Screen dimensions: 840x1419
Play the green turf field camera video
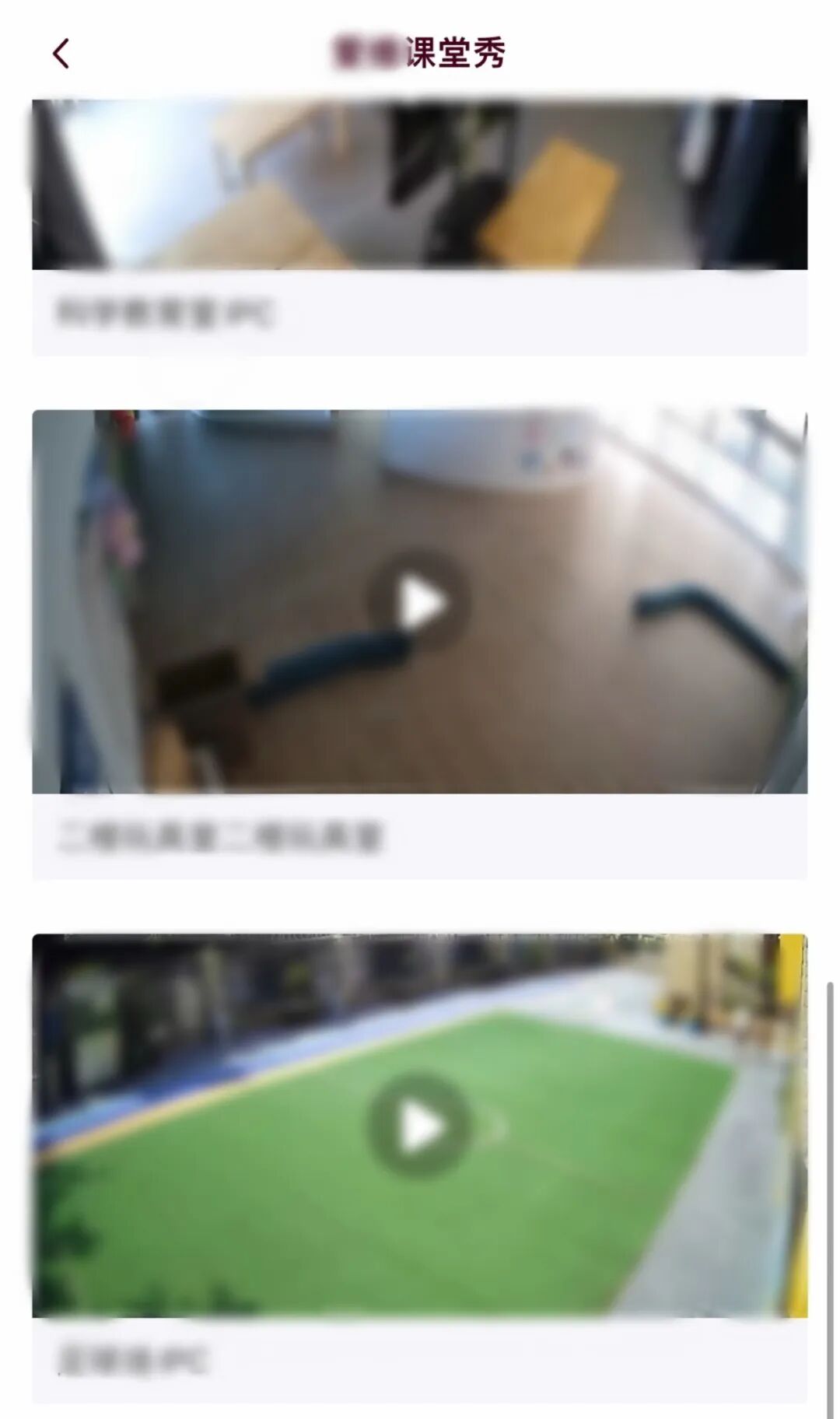(420, 1125)
